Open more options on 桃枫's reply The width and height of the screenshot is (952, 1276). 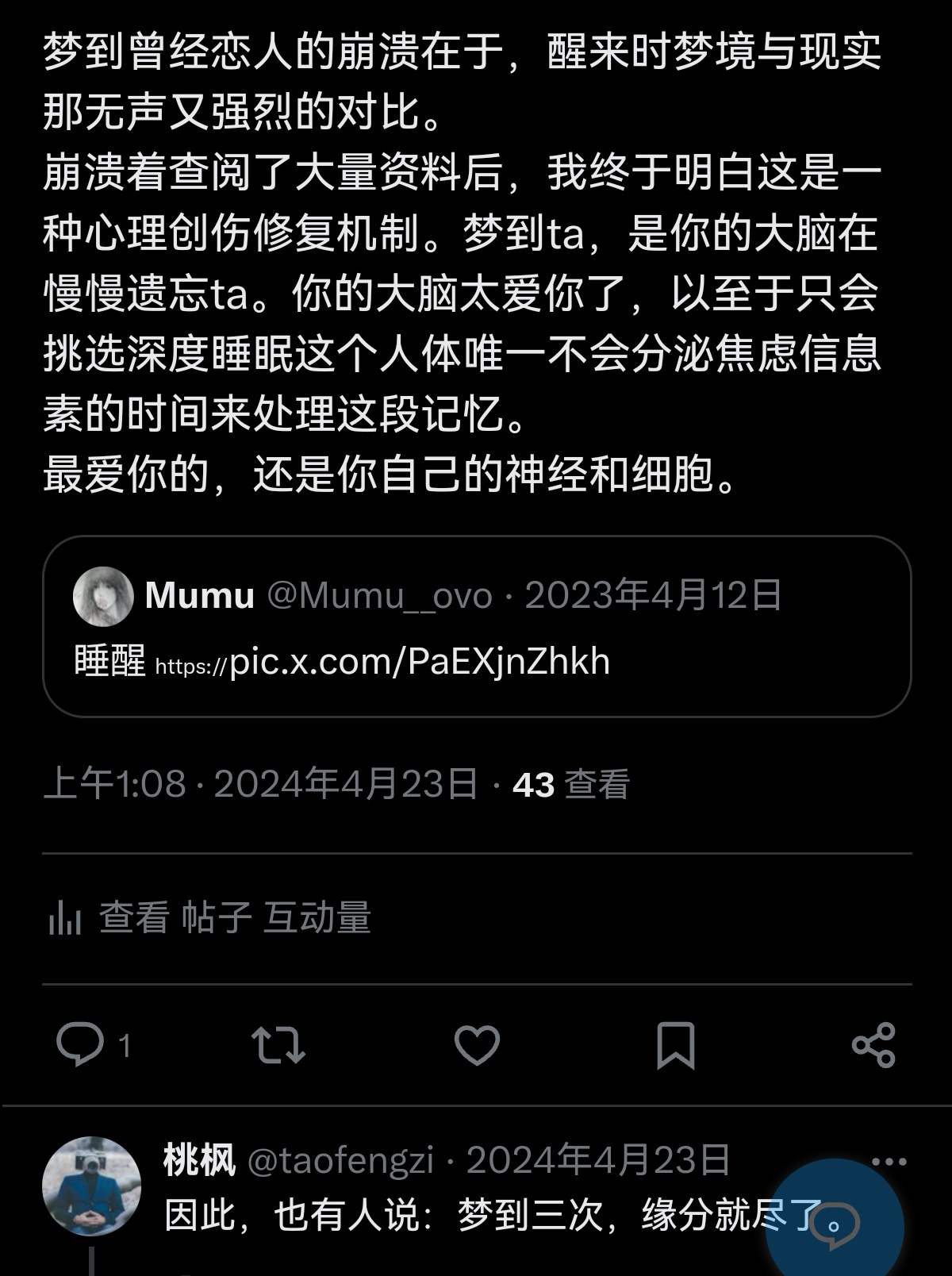891,1160
